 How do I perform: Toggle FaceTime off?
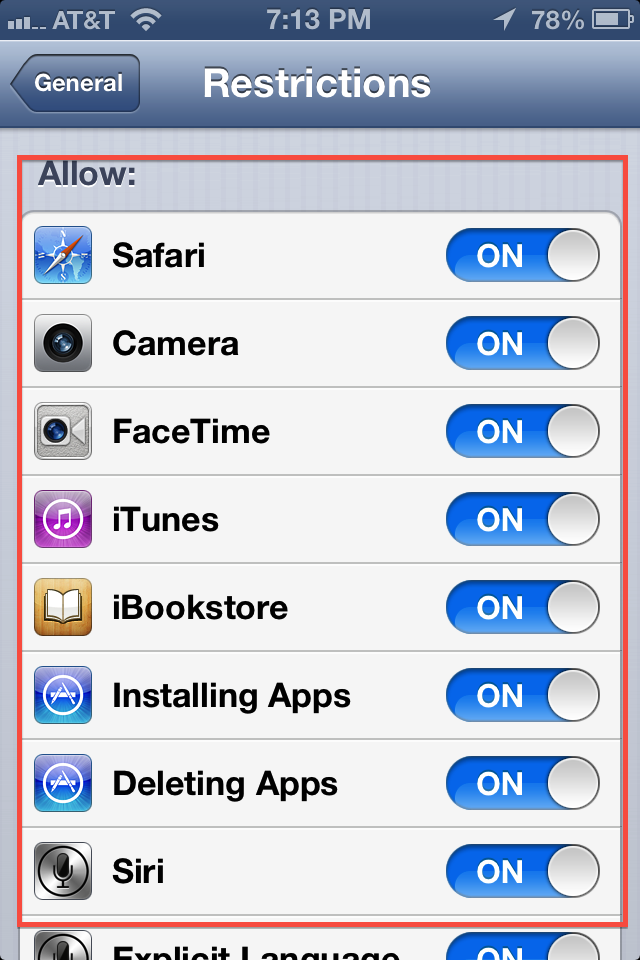click(522, 432)
